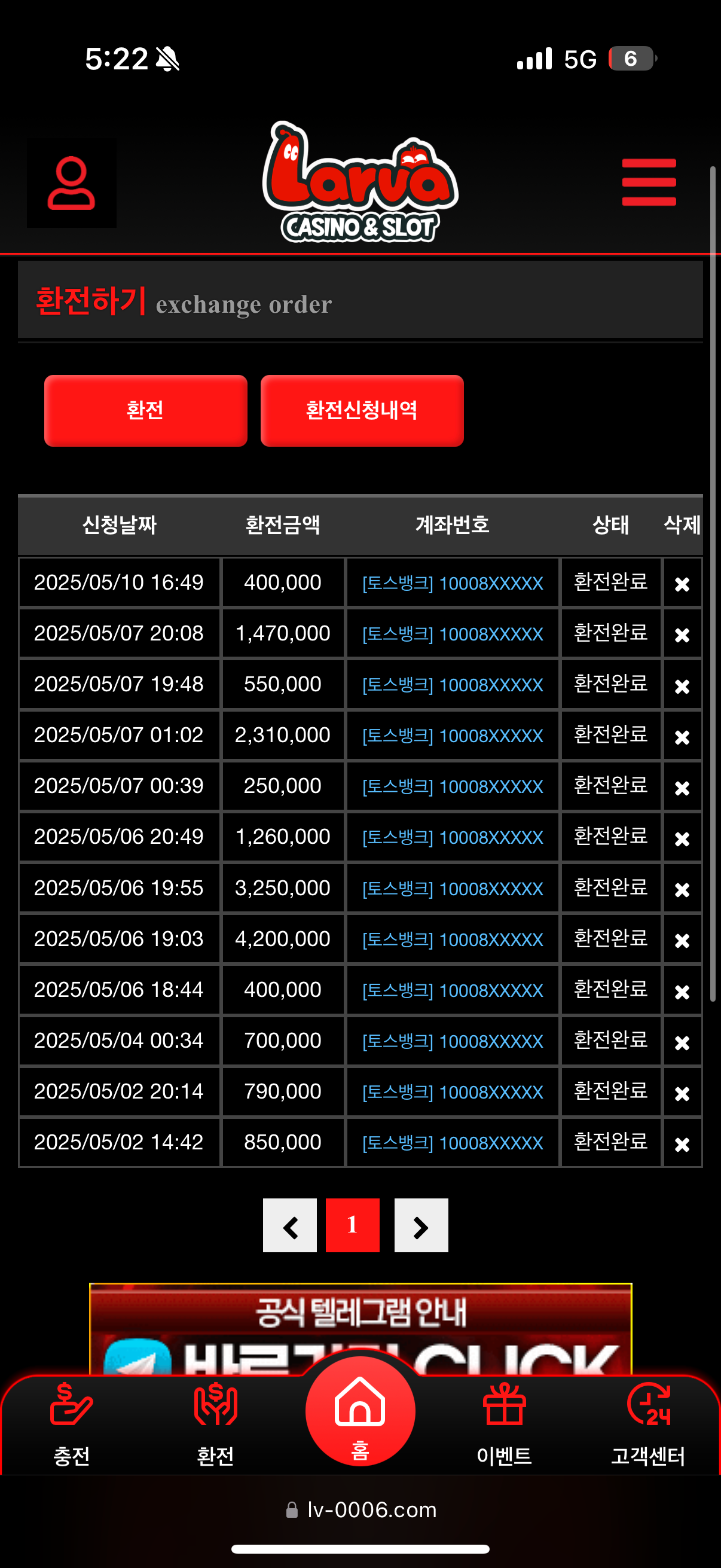Delete the 2025/05/07 01:02 entry
This screenshot has height=1568, width=721.
pos(682,737)
